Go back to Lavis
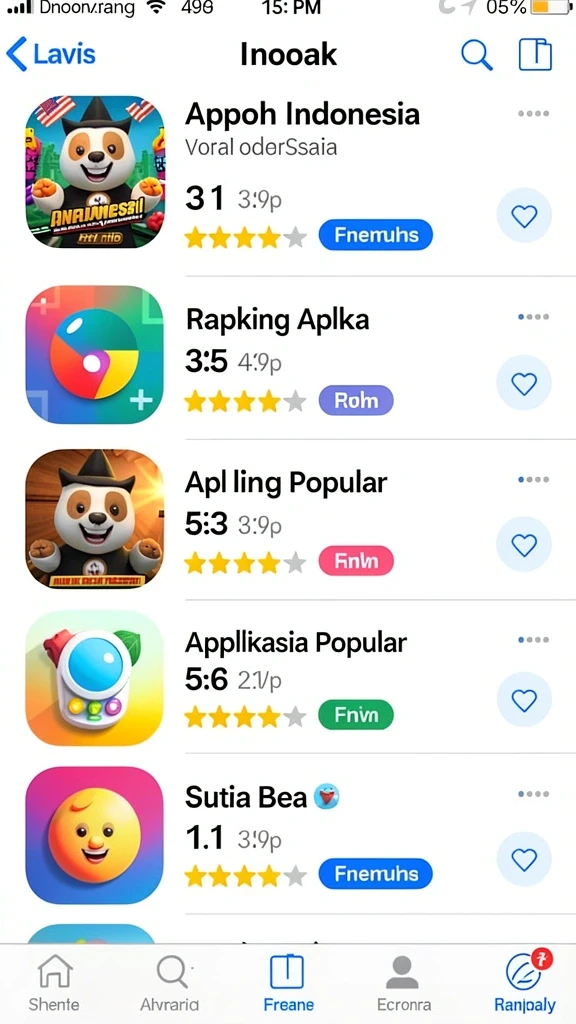Image resolution: width=576 pixels, height=1024 pixels. [51, 54]
